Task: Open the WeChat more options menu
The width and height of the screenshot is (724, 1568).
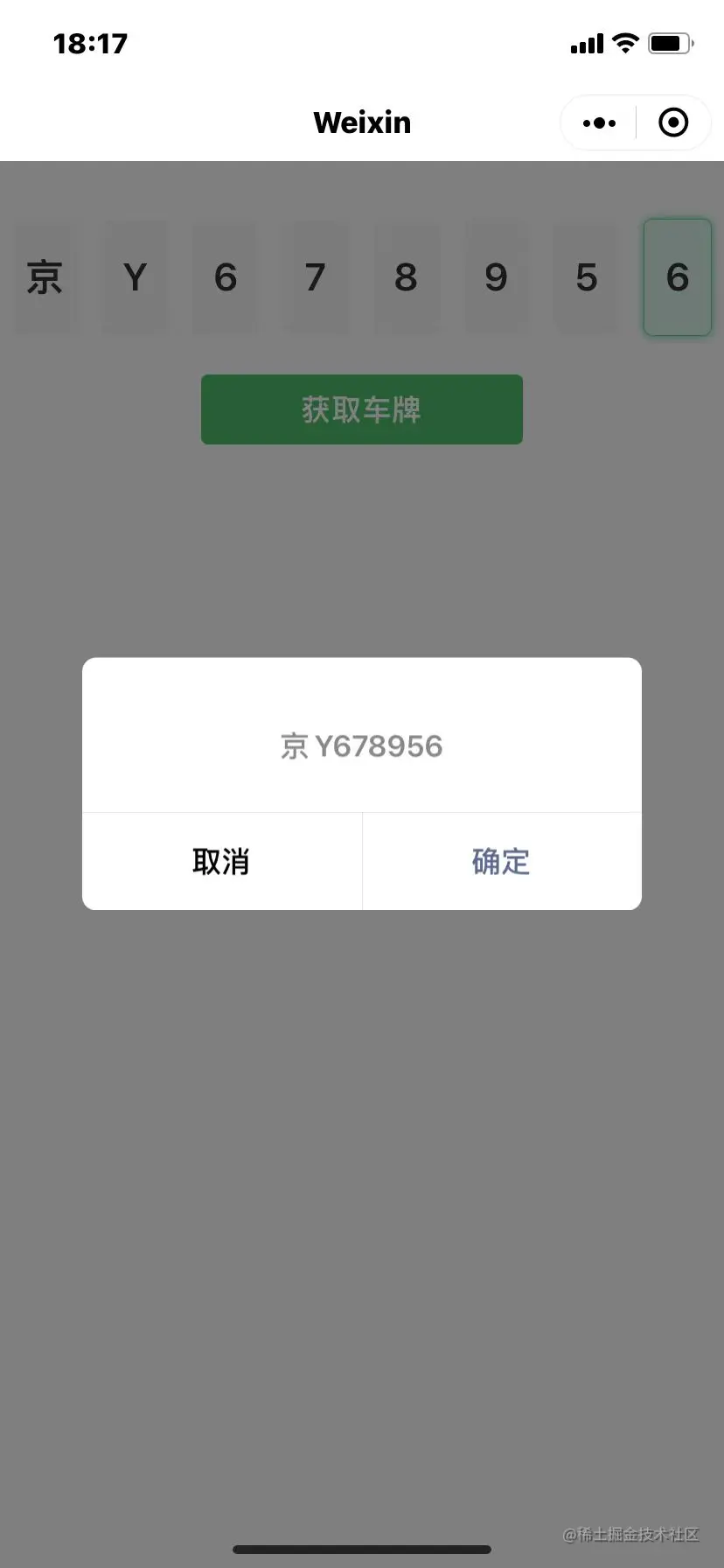Action: [x=598, y=122]
